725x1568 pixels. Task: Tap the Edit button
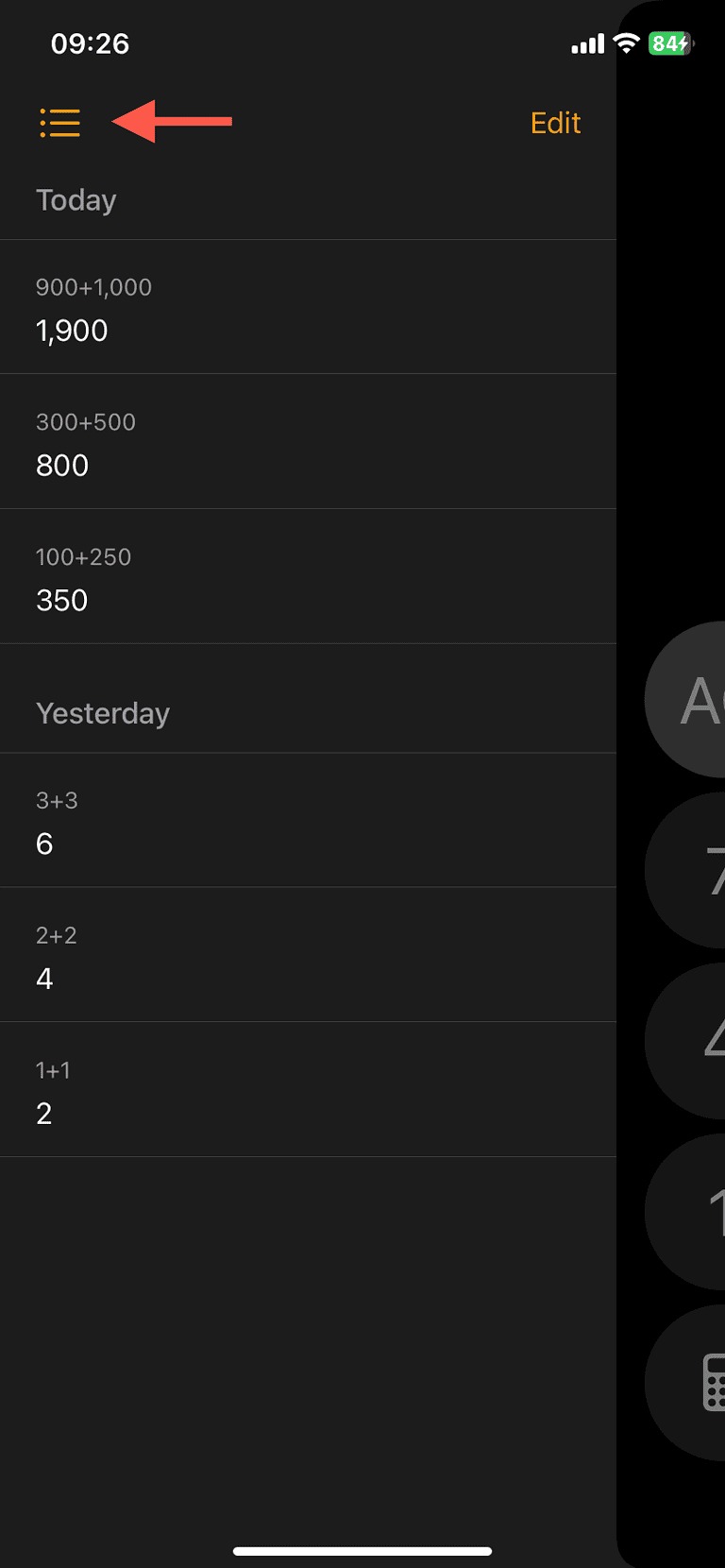555,123
